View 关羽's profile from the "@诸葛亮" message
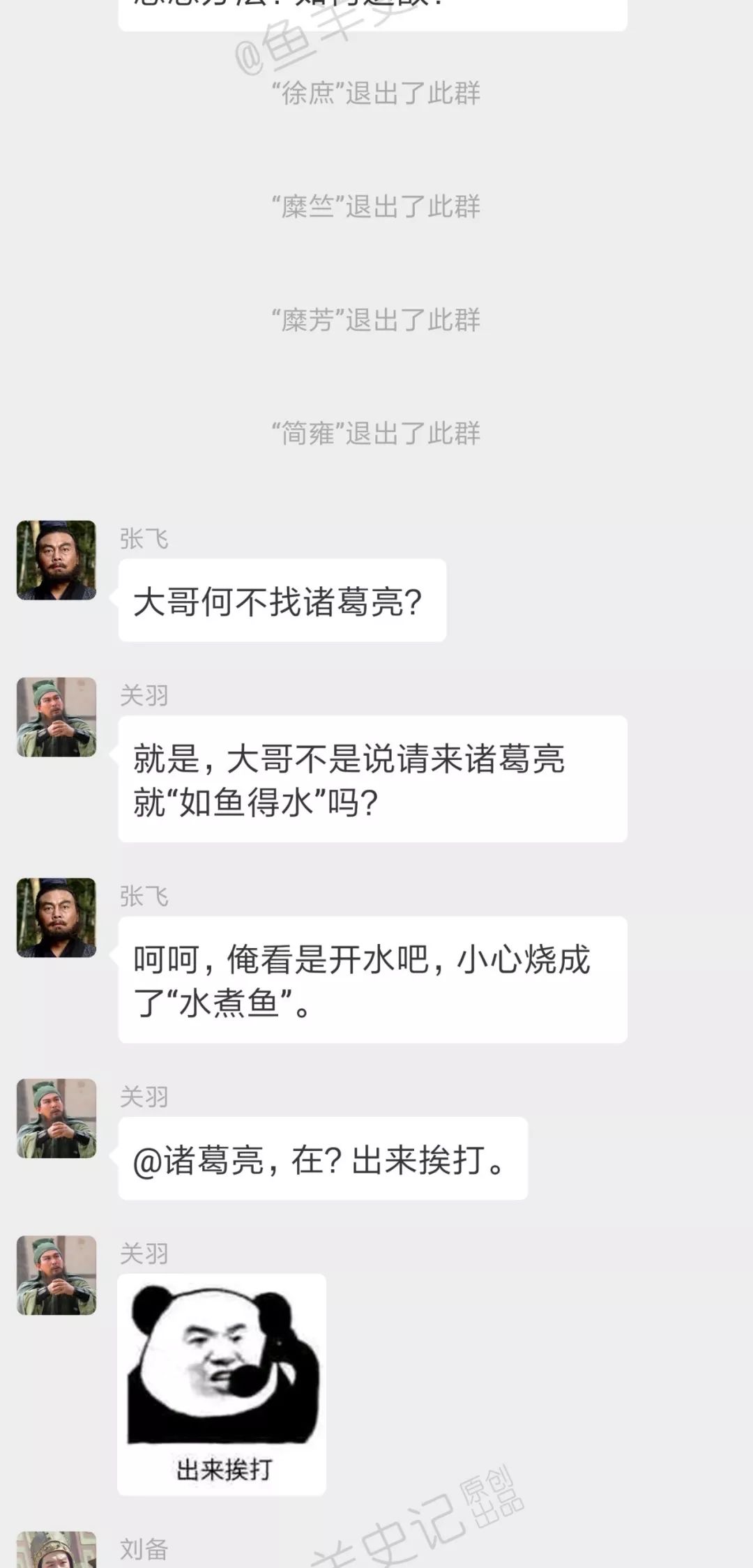The image size is (753, 1568). click(x=56, y=1118)
